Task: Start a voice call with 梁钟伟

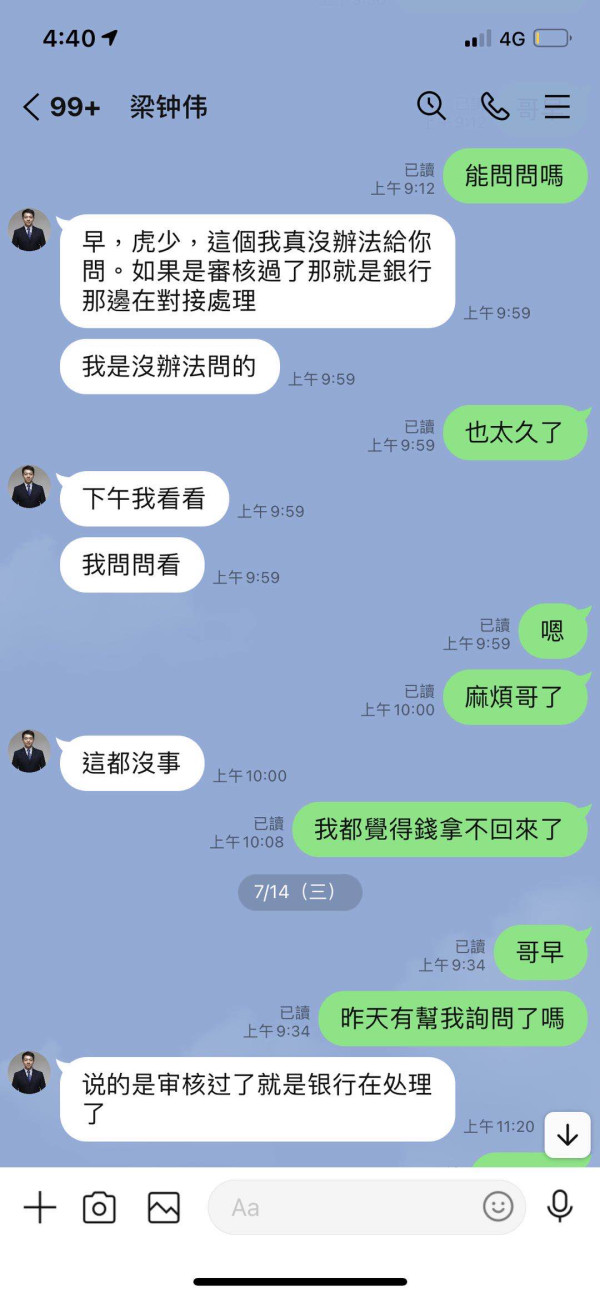Action: coord(495,106)
